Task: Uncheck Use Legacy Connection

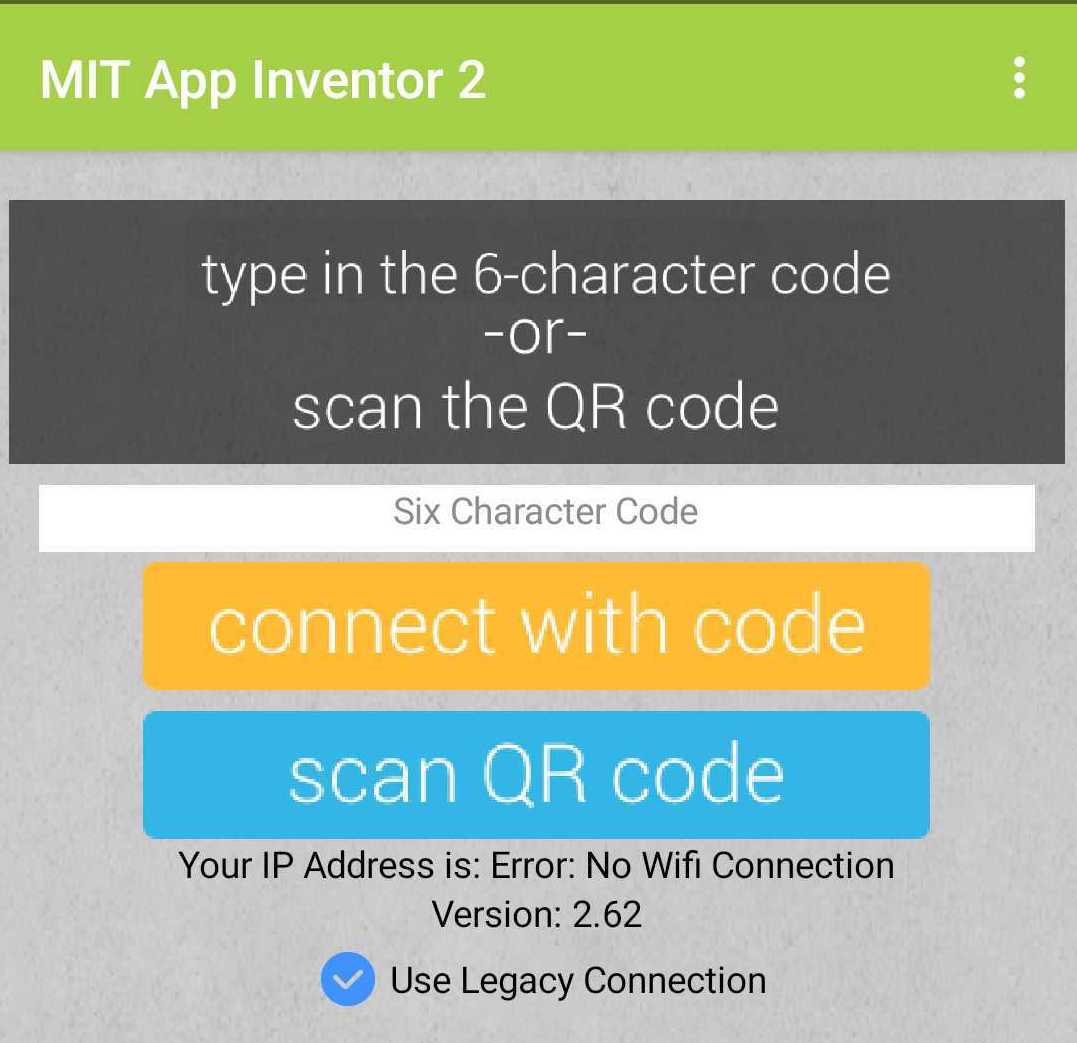Action: [x=348, y=980]
